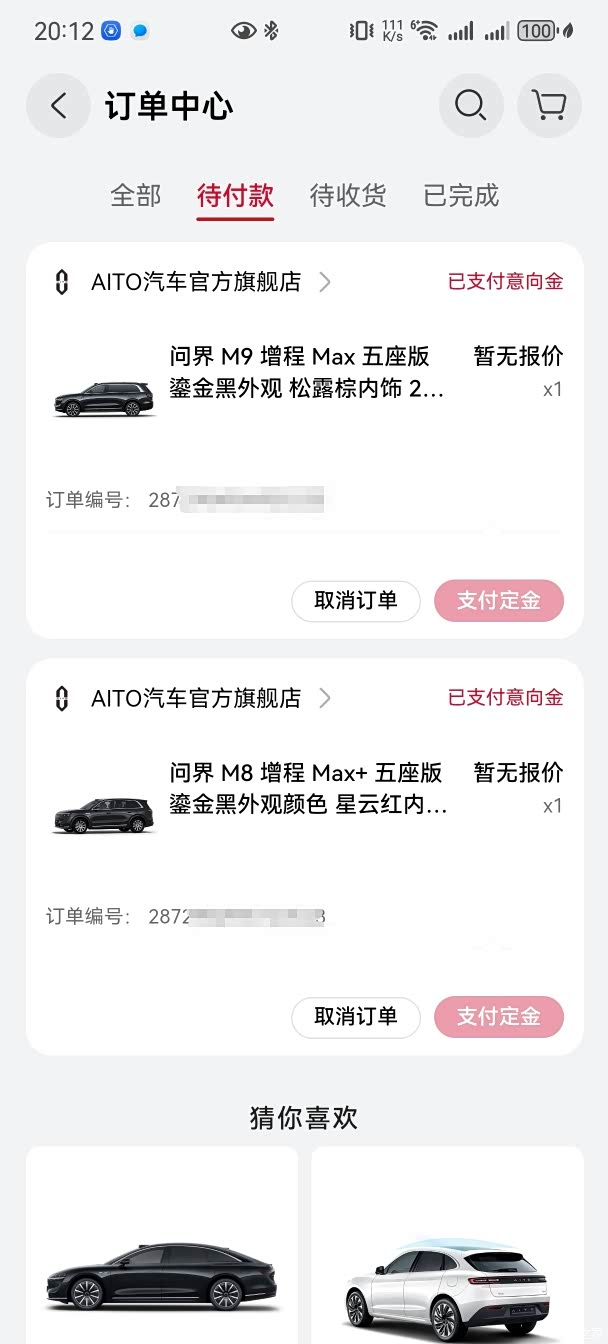Switch to the 全部 tab

tap(135, 195)
